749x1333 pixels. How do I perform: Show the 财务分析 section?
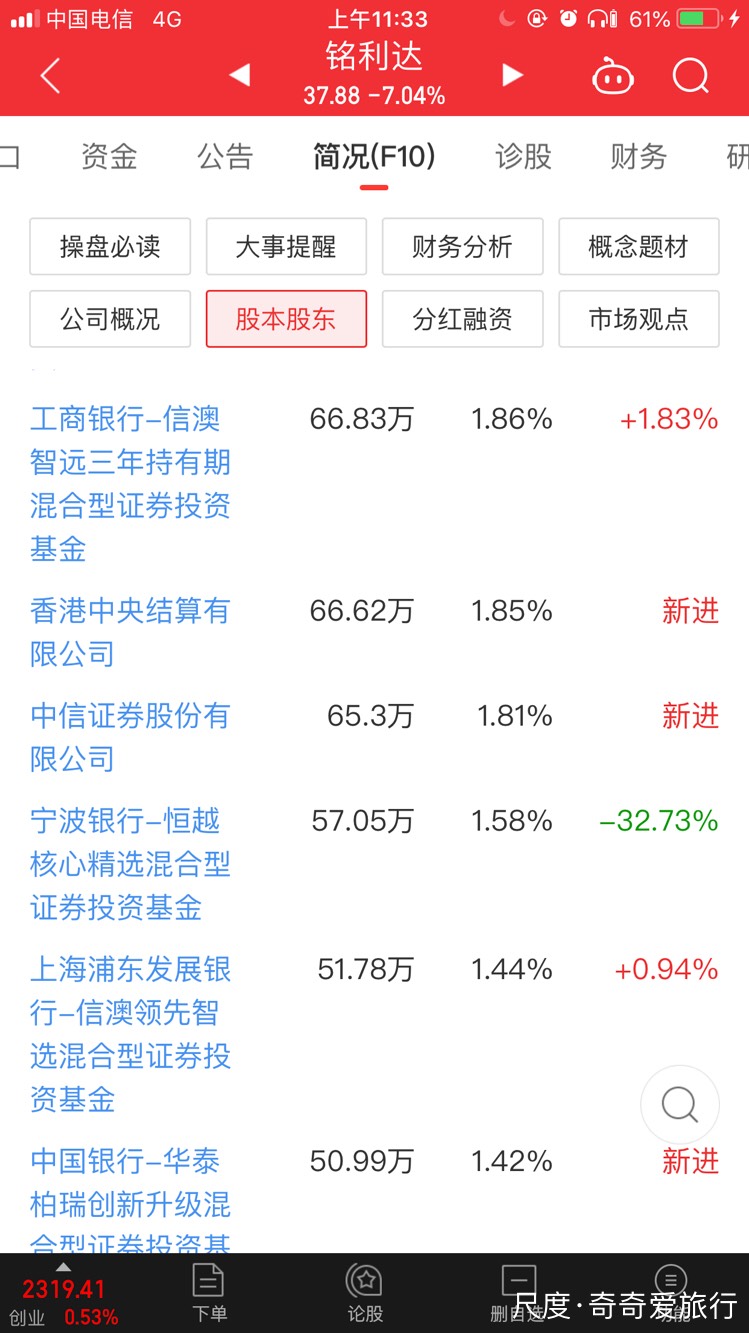(462, 247)
